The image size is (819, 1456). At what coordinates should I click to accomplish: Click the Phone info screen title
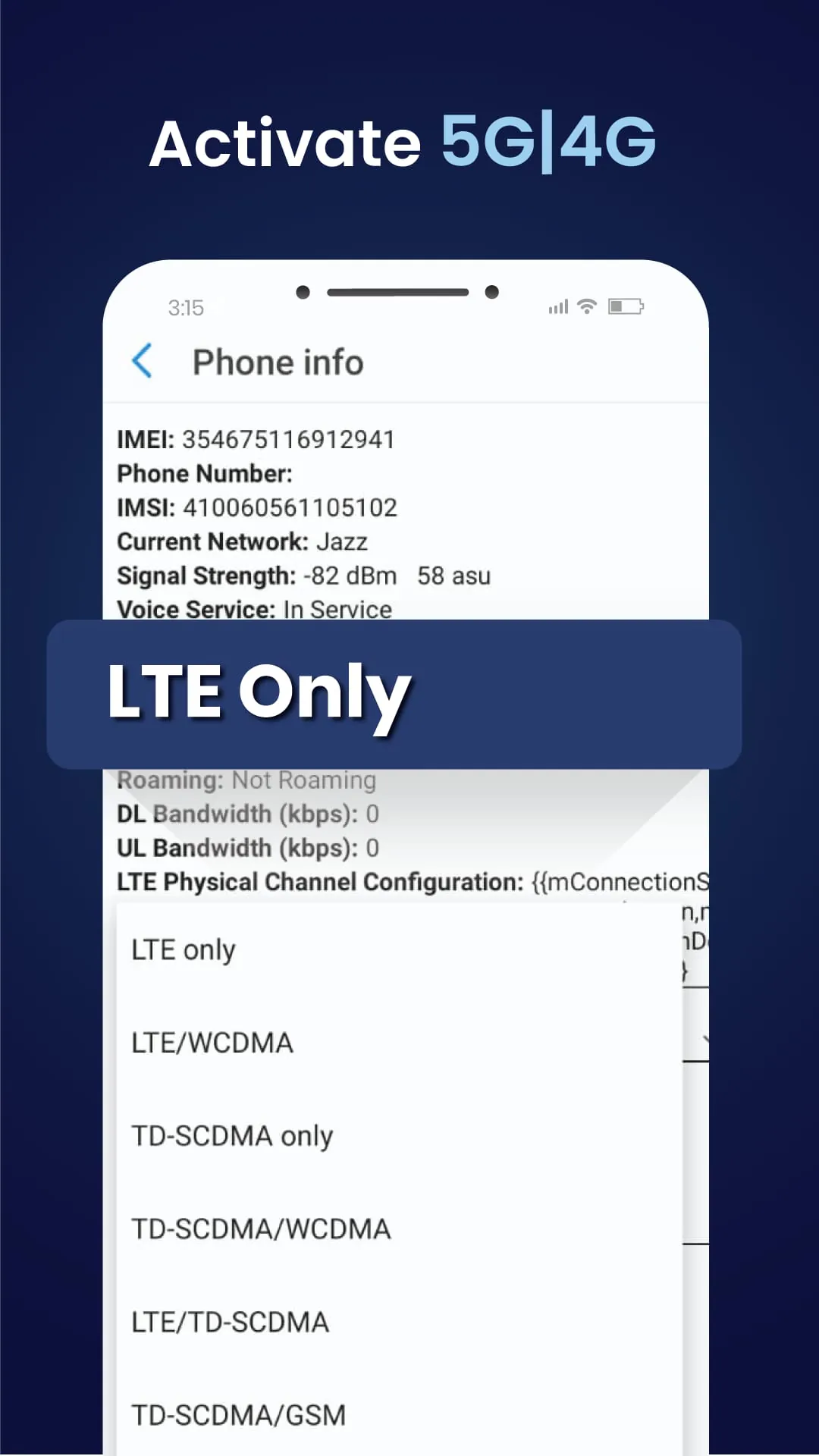(x=278, y=362)
